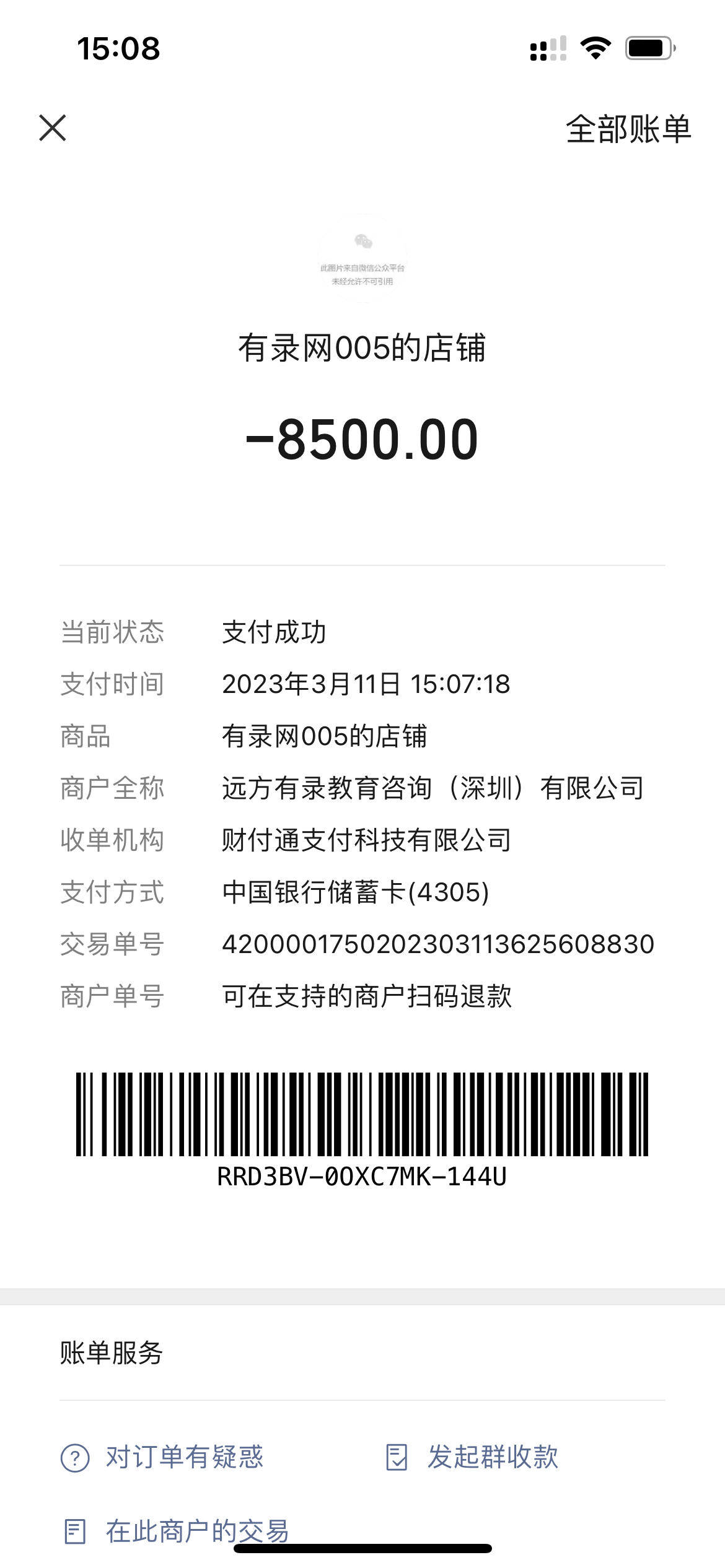Start 发起群收款 group collection
This screenshot has width=725, height=1568.
pyautogui.click(x=472, y=1457)
